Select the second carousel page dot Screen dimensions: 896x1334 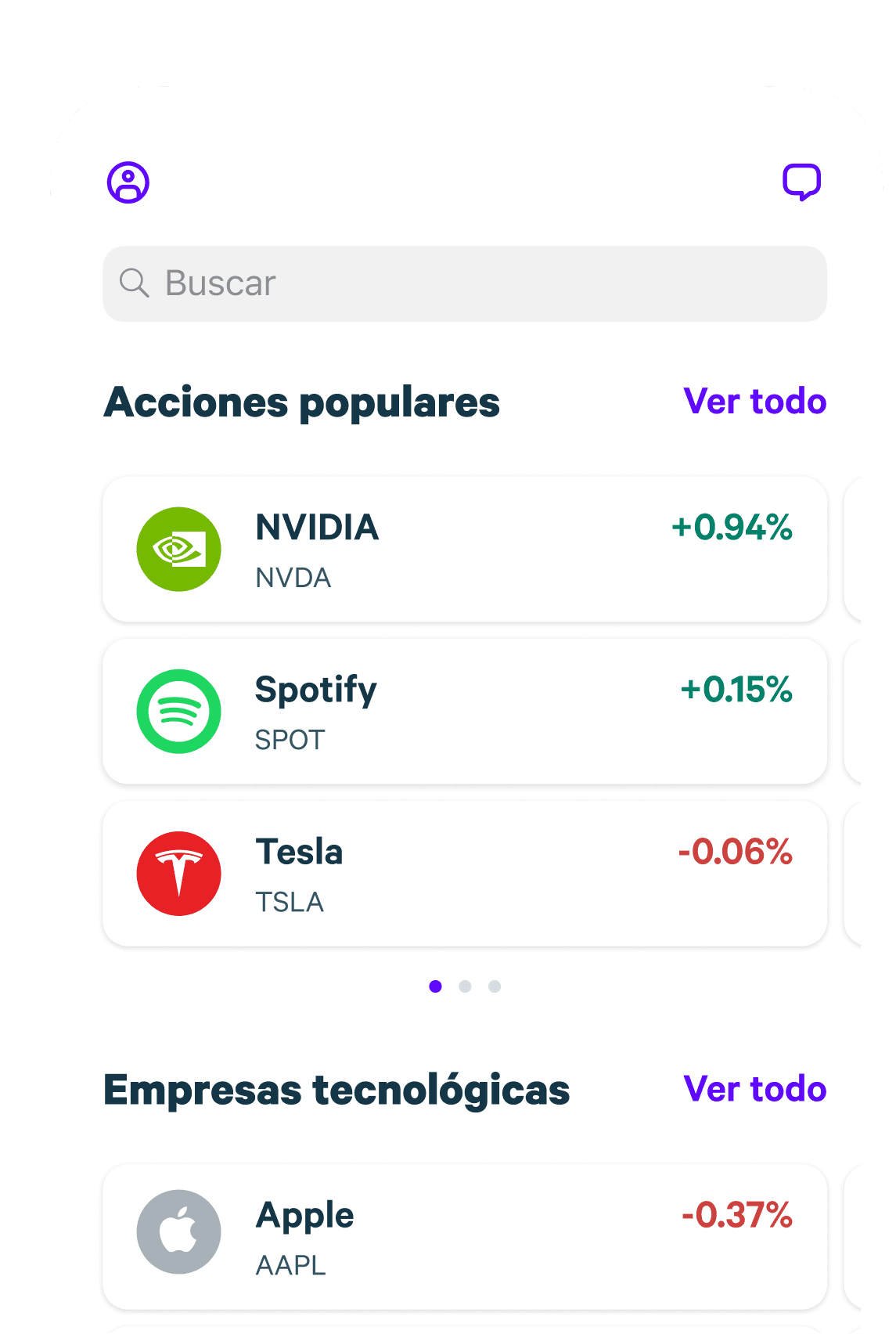point(465,986)
